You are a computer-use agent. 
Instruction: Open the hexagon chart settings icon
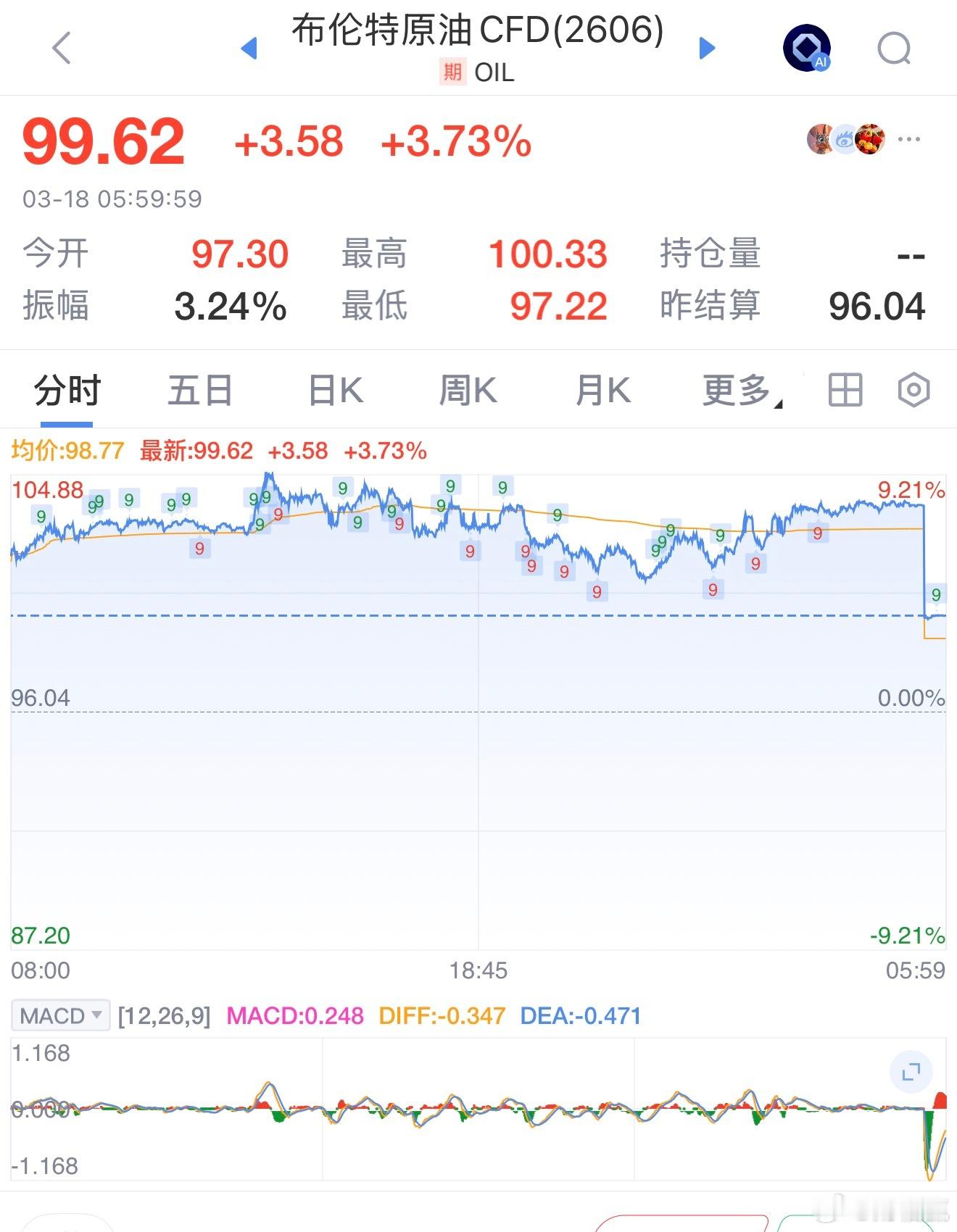point(913,389)
